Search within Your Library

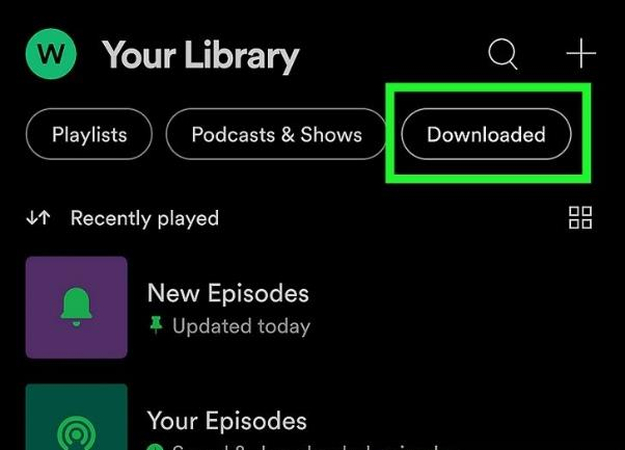503,55
